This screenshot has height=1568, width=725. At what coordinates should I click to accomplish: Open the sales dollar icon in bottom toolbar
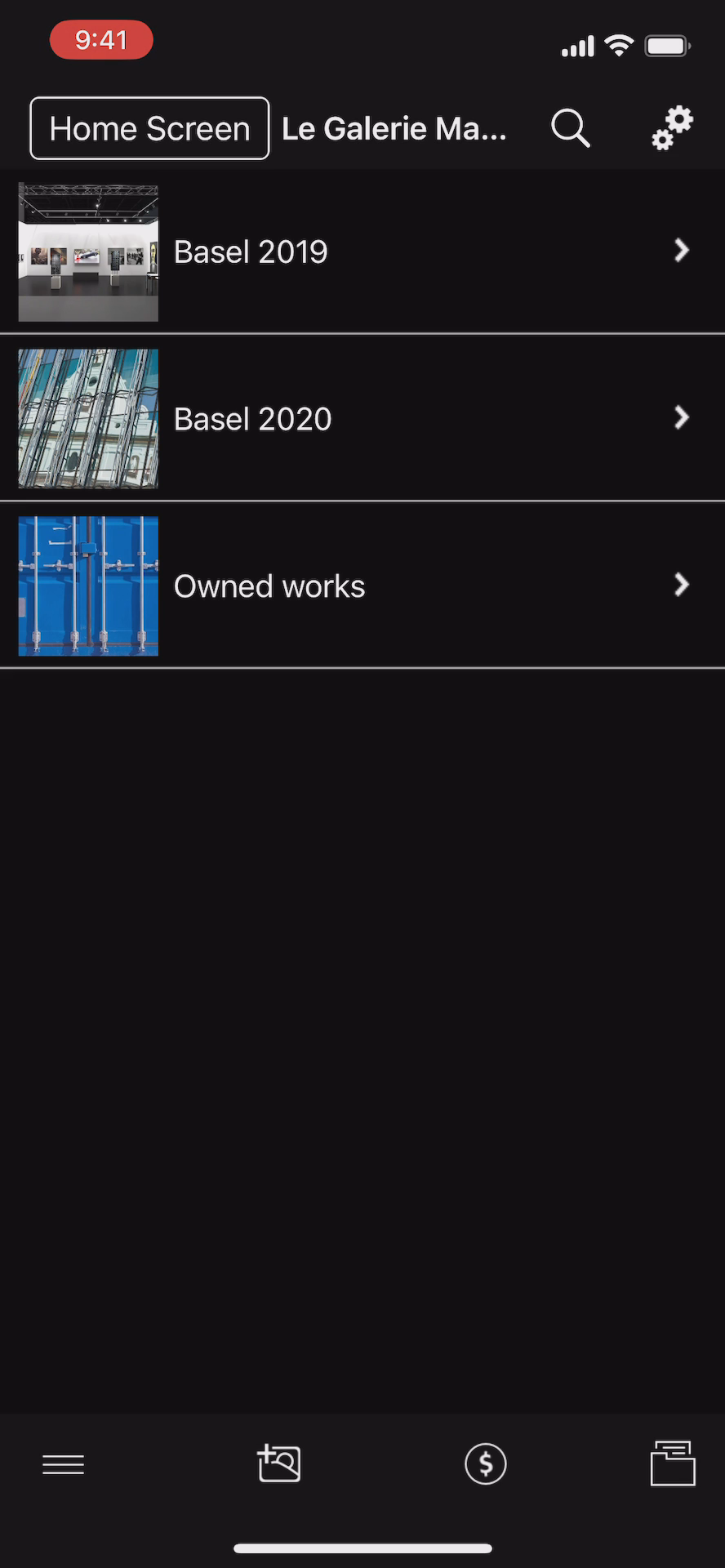point(485,1463)
